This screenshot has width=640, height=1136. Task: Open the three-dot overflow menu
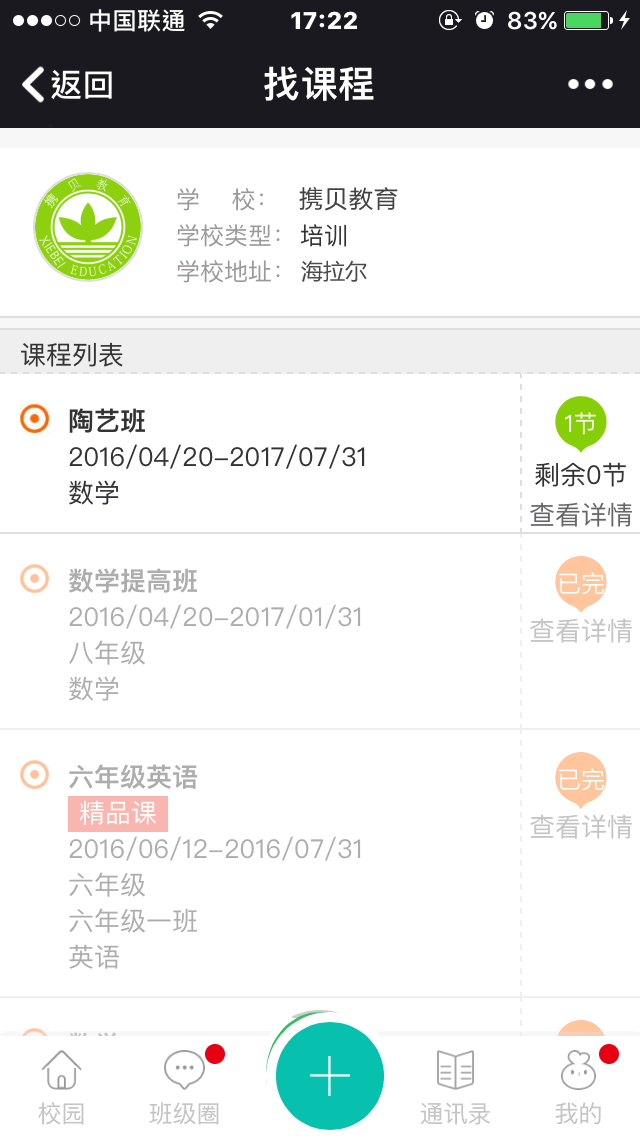(x=590, y=85)
